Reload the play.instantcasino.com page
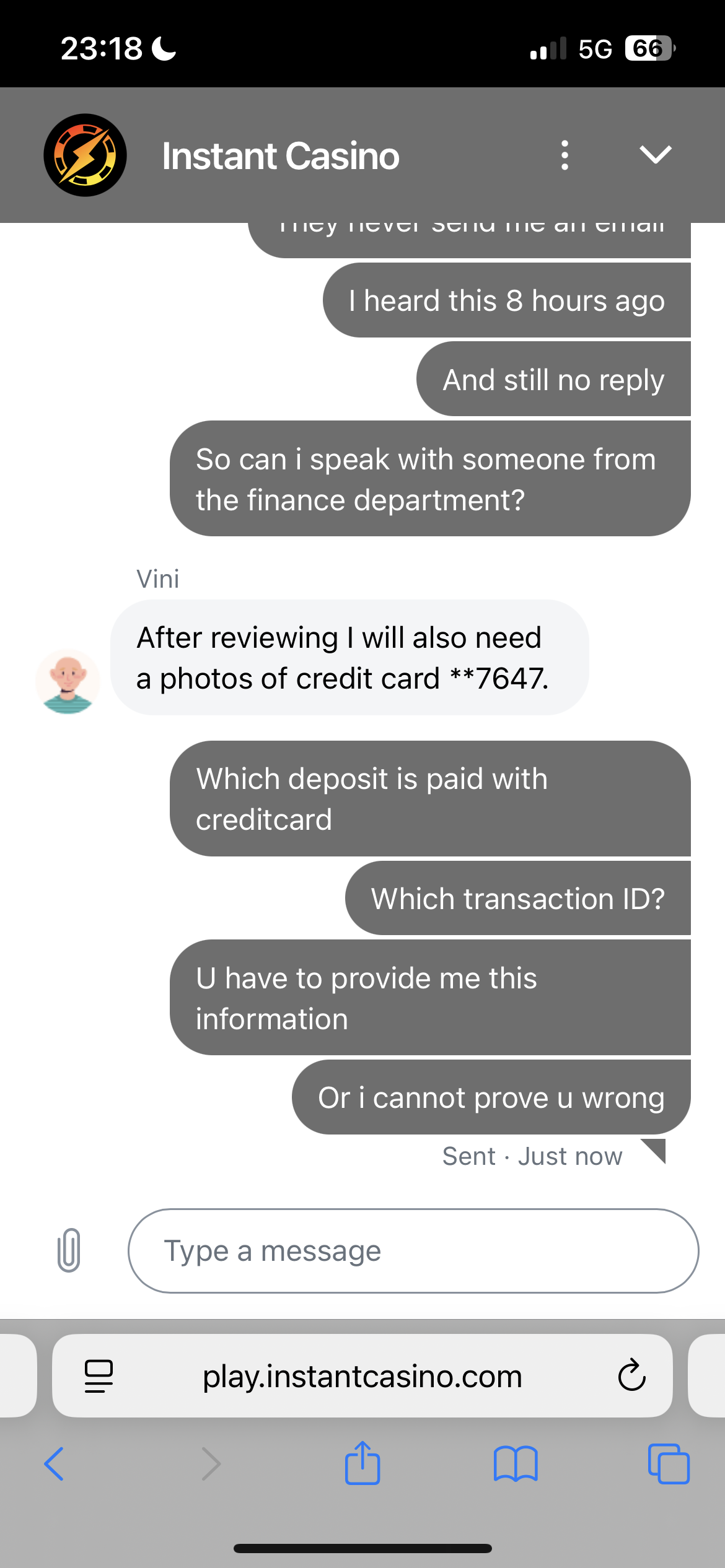This screenshot has height=1568, width=725. pyautogui.click(x=631, y=1376)
